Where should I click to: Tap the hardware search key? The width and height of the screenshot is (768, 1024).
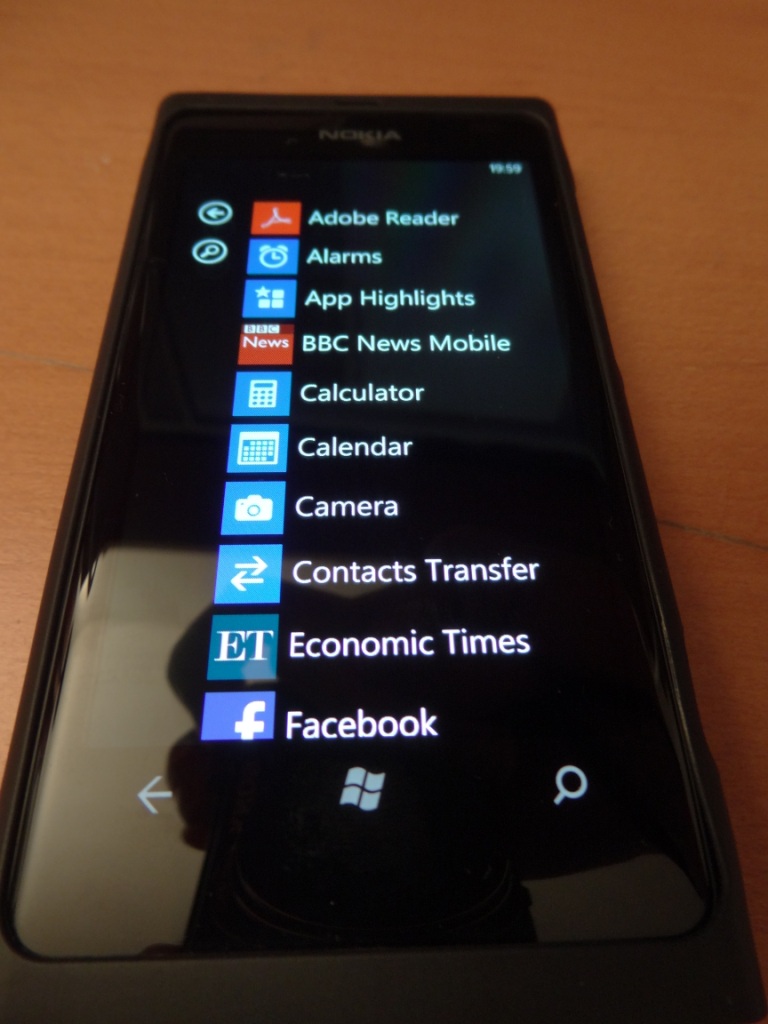point(570,785)
